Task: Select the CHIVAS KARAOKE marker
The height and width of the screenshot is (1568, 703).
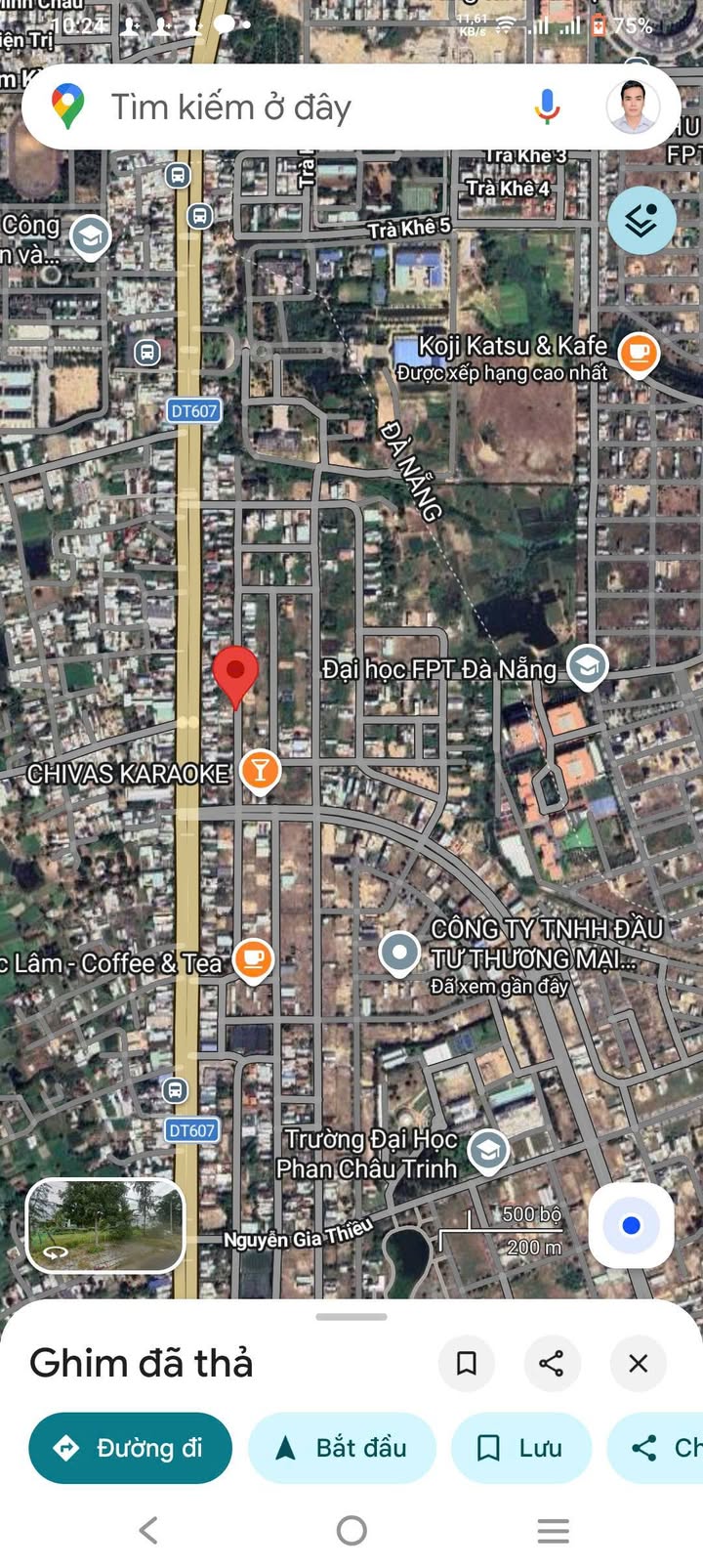Action: tap(260, 772)
